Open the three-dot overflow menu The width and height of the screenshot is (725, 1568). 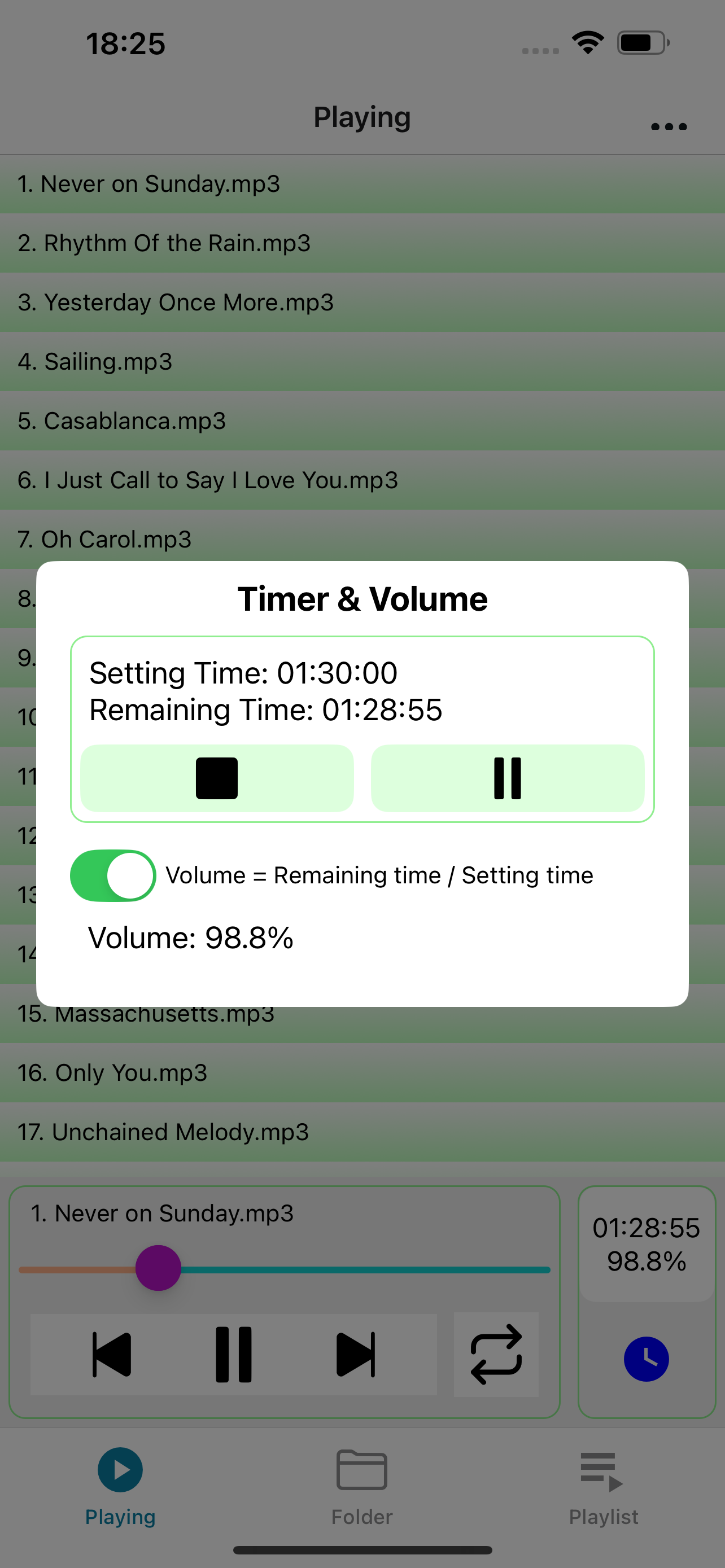(669, 126)
